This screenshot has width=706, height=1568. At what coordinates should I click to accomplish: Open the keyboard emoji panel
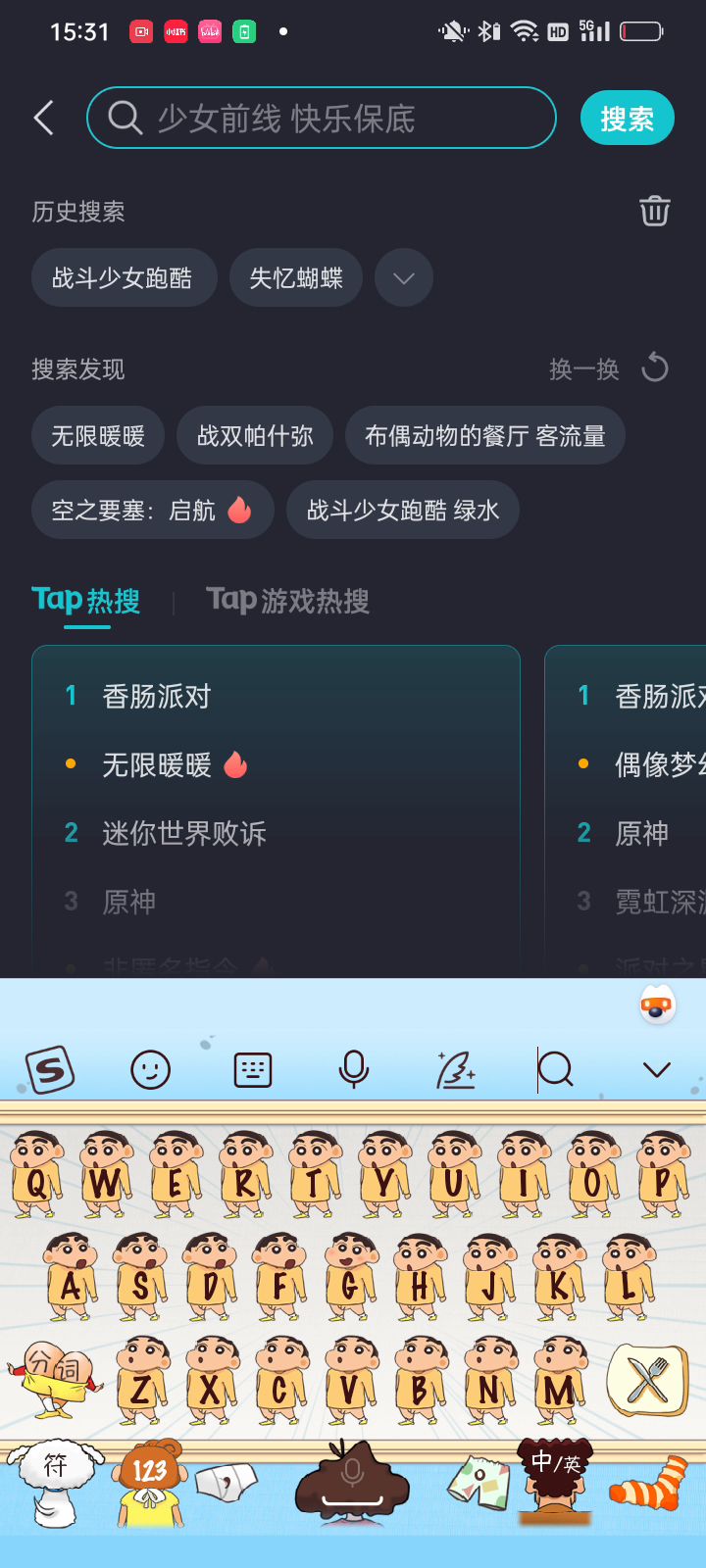point(150,1069)
